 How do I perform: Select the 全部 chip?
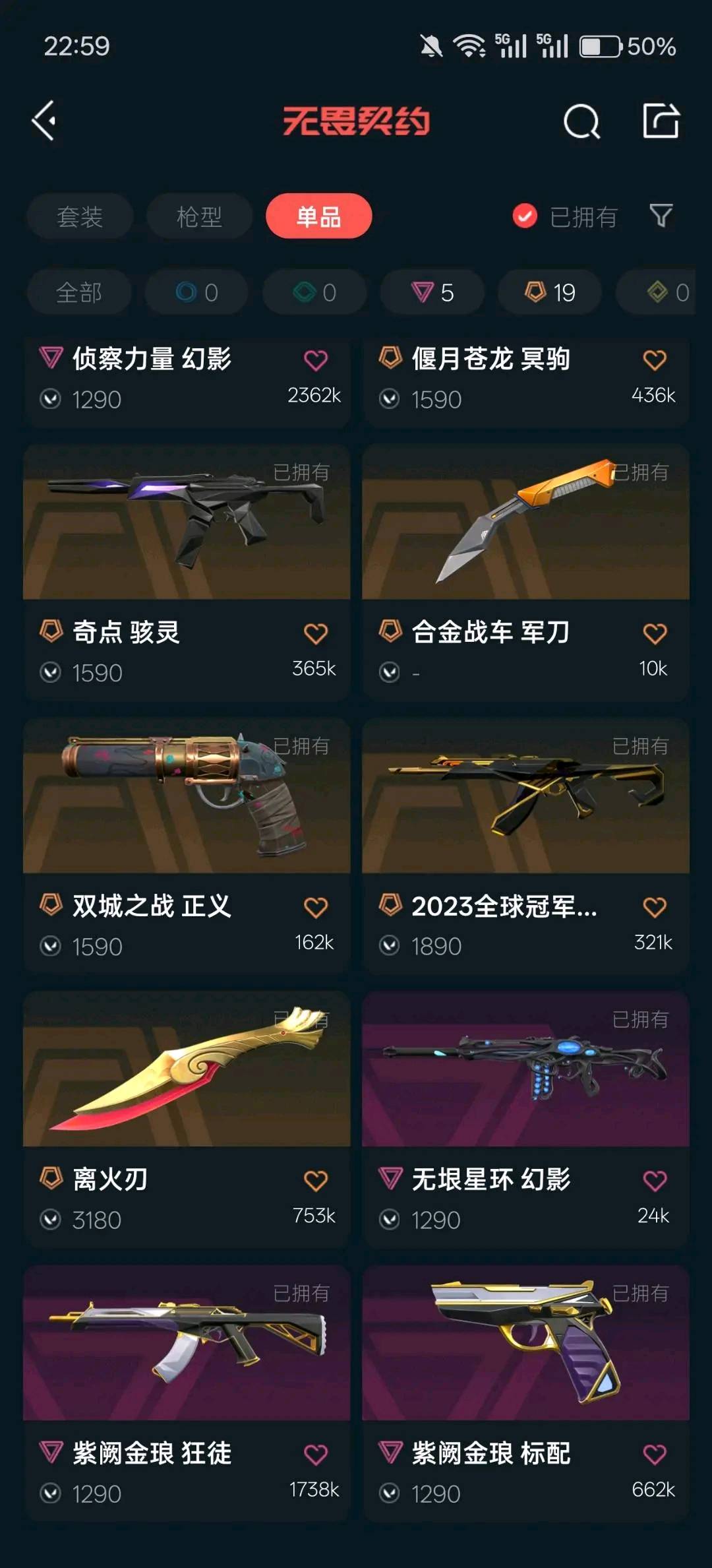(x=79, y=292)
